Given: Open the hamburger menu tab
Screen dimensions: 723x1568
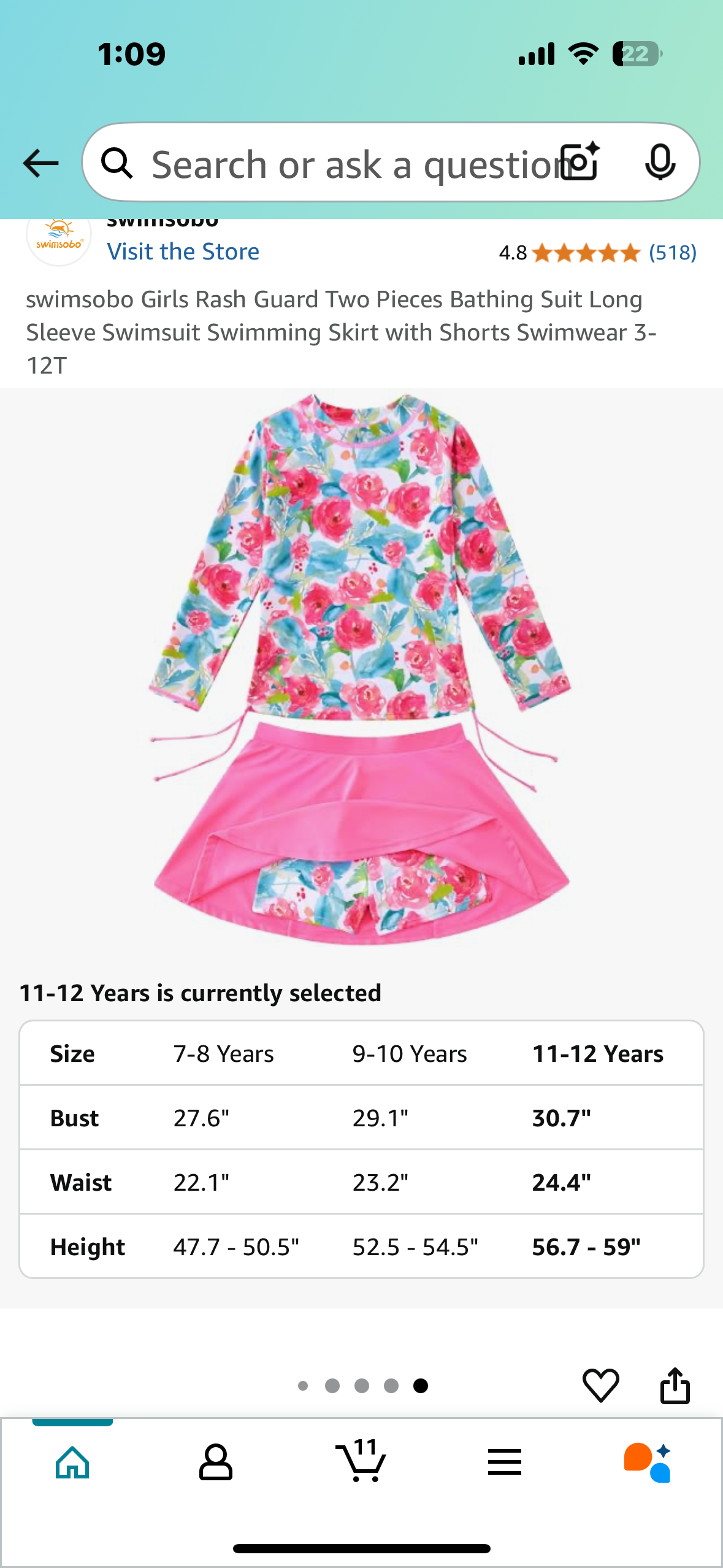Looking at the screenshot, I should pos(505,1462).
